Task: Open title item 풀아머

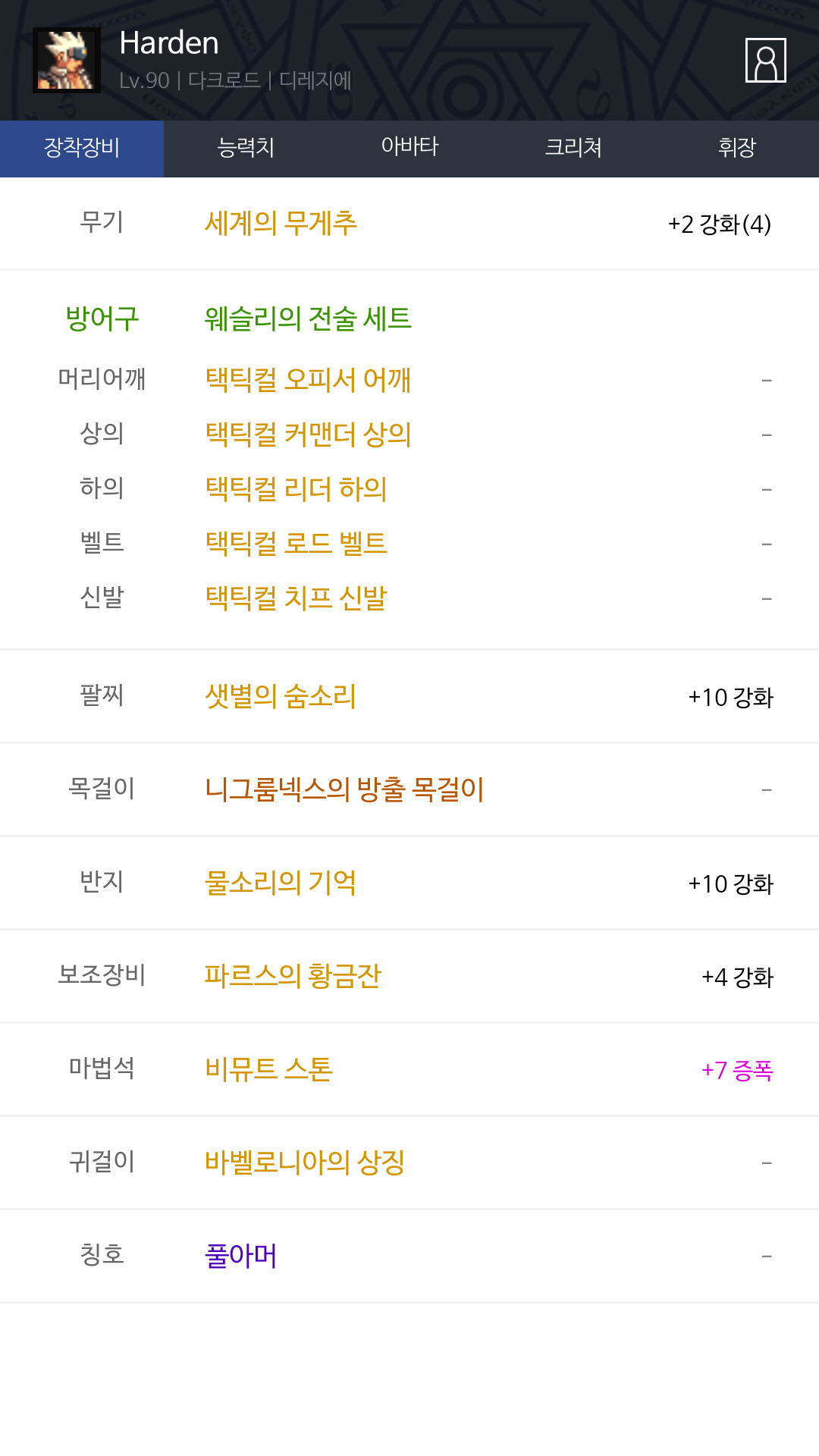Action: pos(241,1255)
